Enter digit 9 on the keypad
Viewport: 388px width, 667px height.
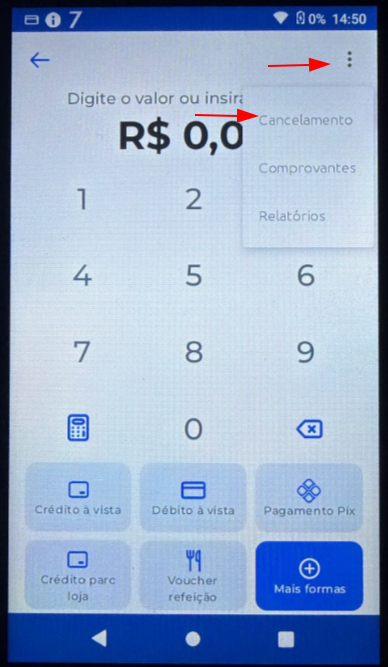pyautogui.click(x=305, y=352)
